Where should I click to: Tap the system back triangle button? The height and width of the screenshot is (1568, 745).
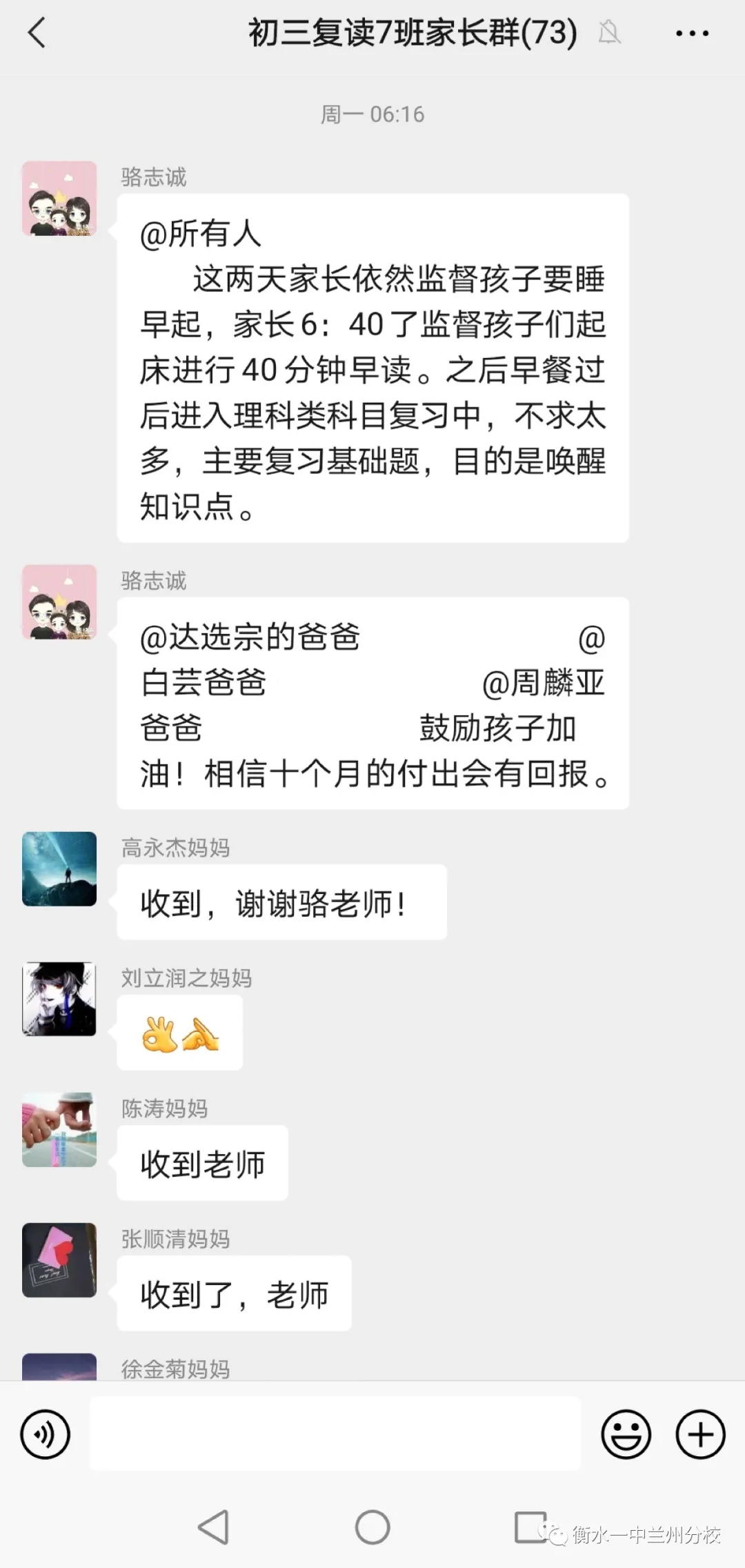(213, 1527)
